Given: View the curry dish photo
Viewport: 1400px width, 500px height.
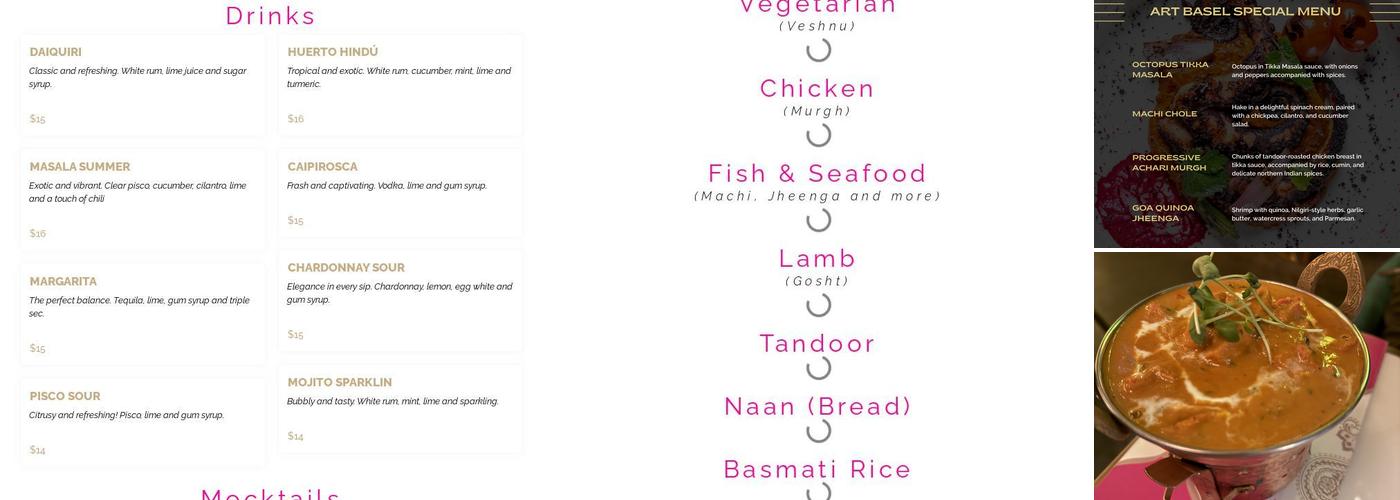Looking at the screenshot, I should pos(1246,376).
